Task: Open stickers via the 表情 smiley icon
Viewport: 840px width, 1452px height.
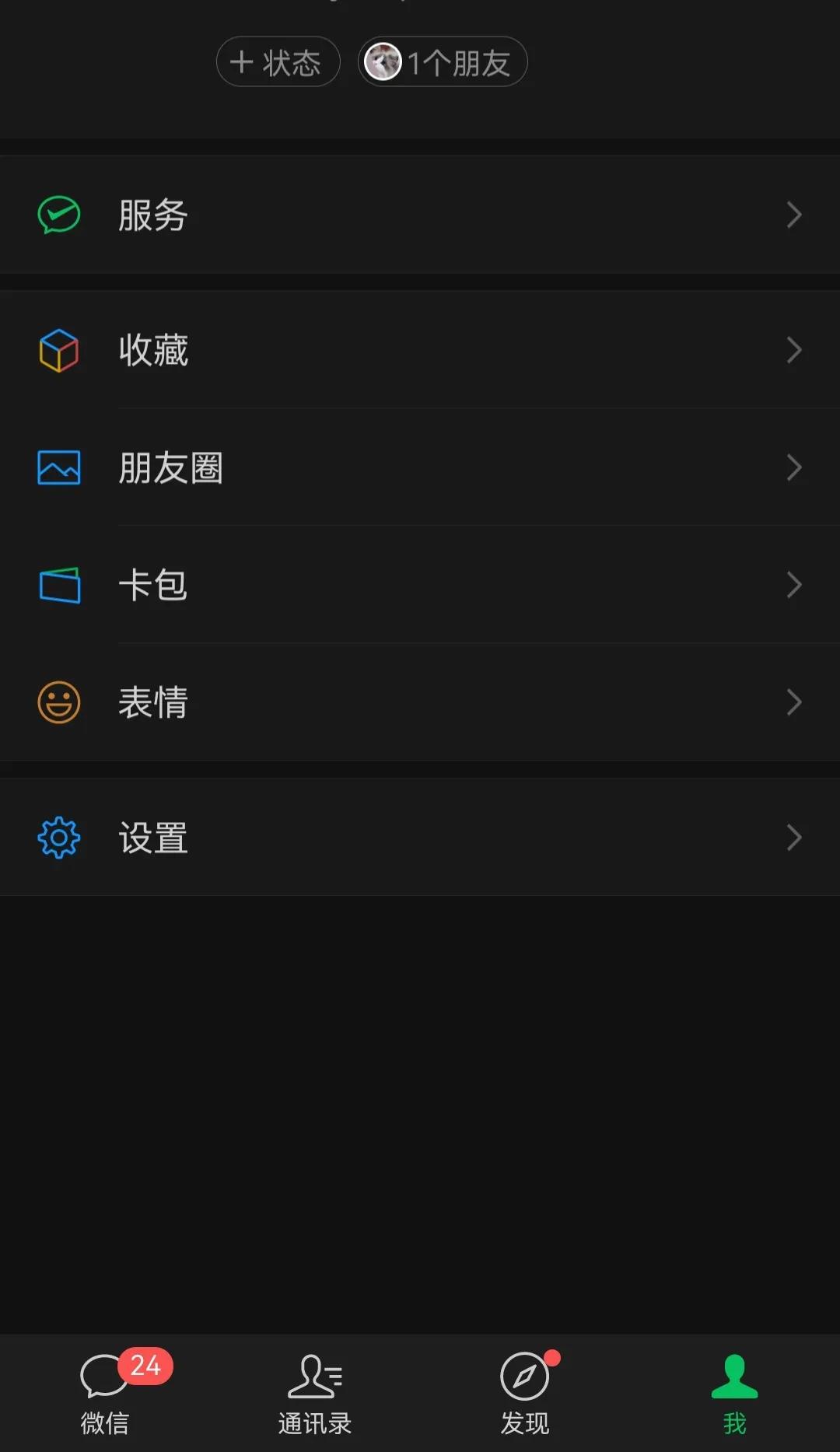Action: (58, 702)
